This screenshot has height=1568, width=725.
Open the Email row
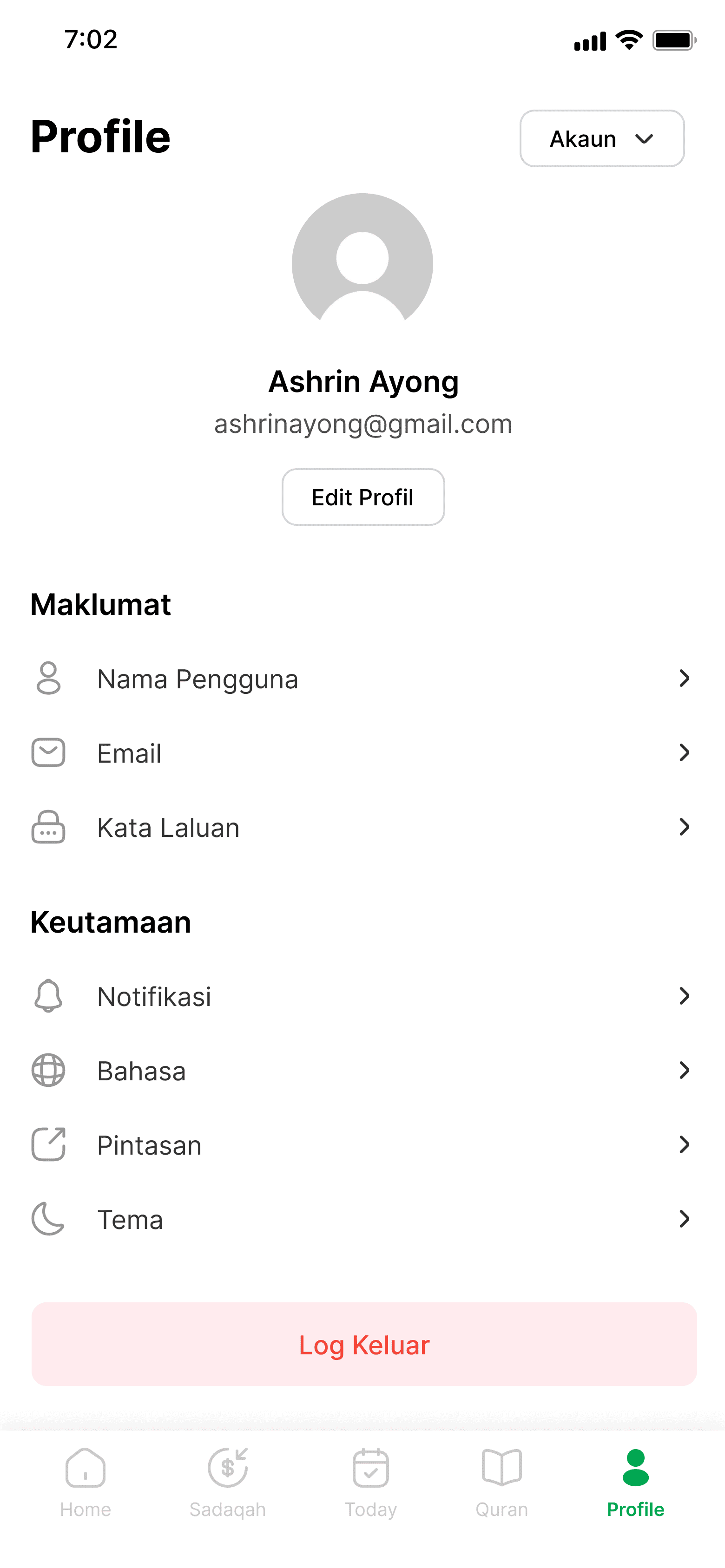[x=362, y=753]
